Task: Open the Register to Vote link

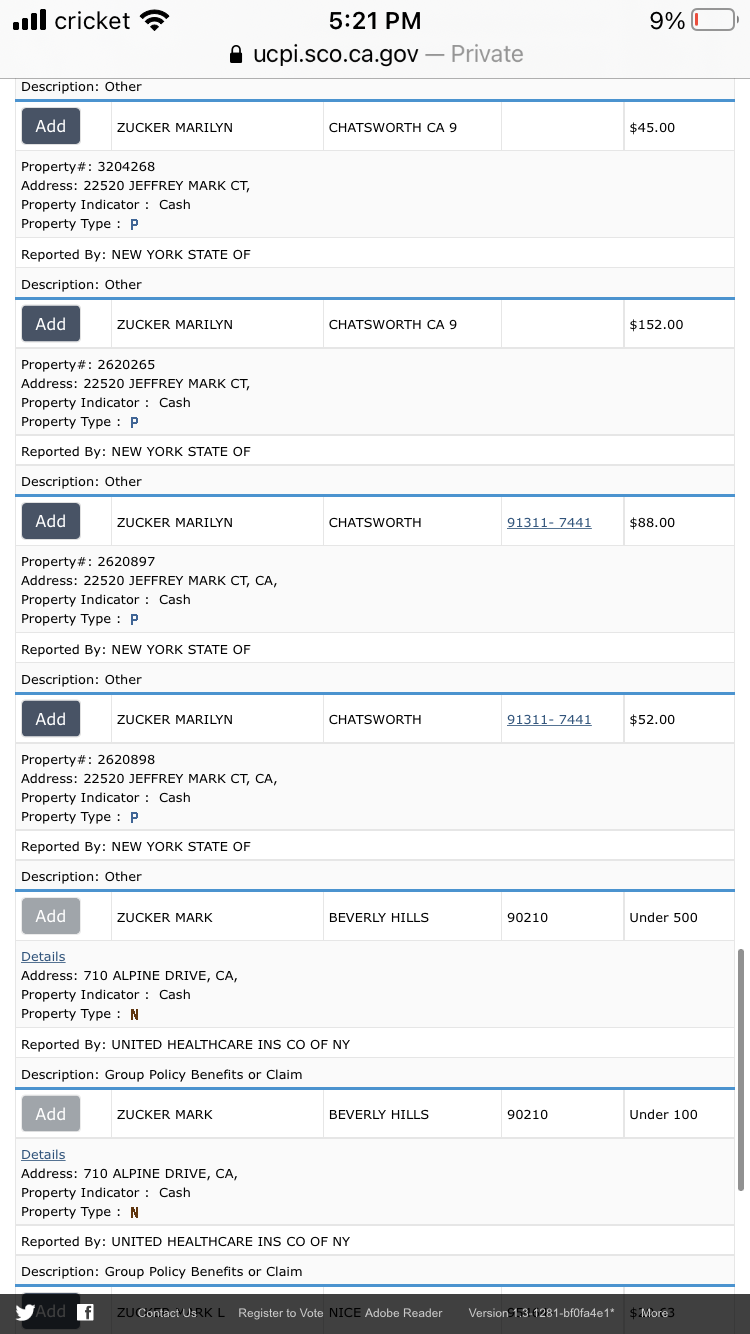Action: click(x=280, y=1313)
